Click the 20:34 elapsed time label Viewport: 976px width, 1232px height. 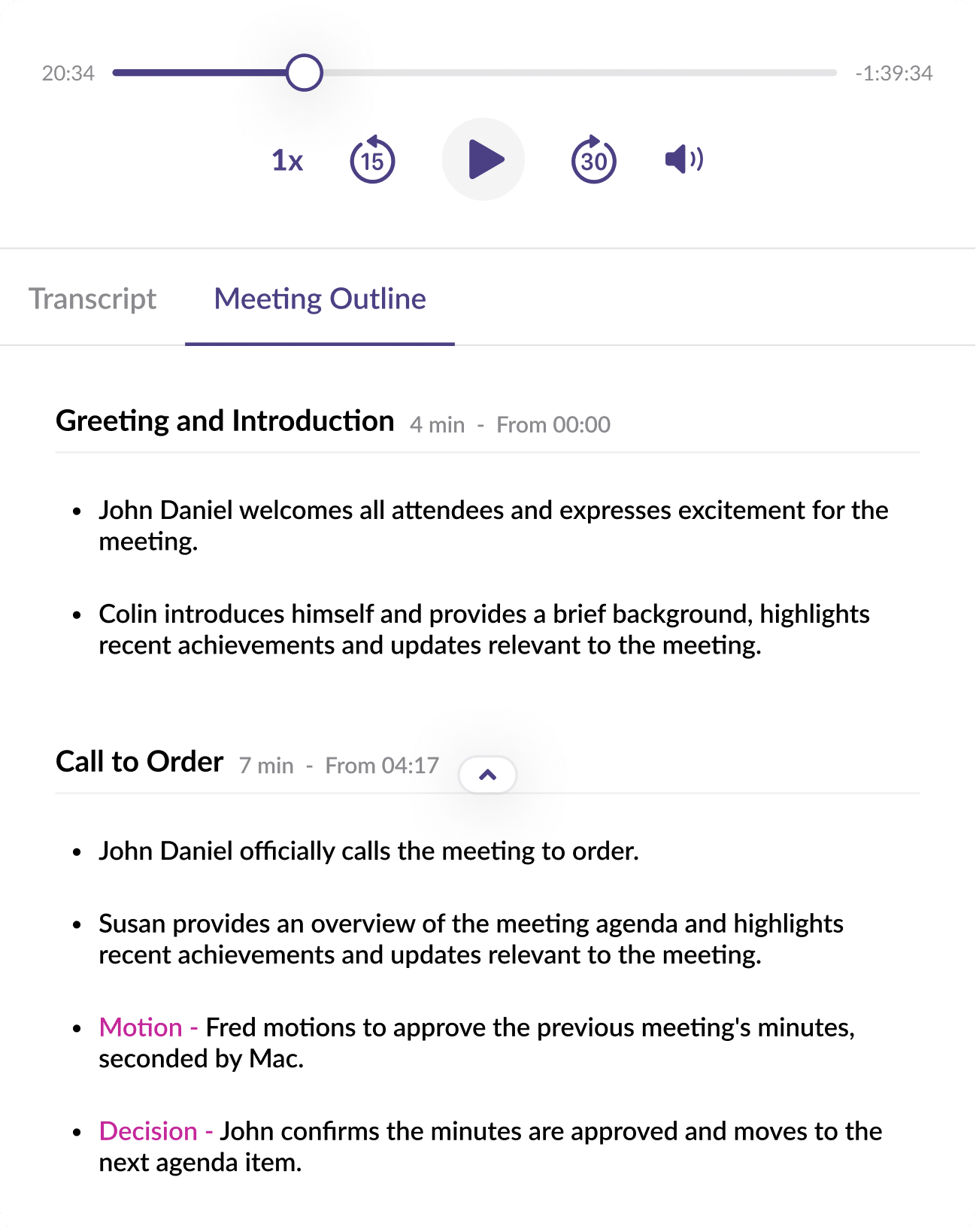68,73
